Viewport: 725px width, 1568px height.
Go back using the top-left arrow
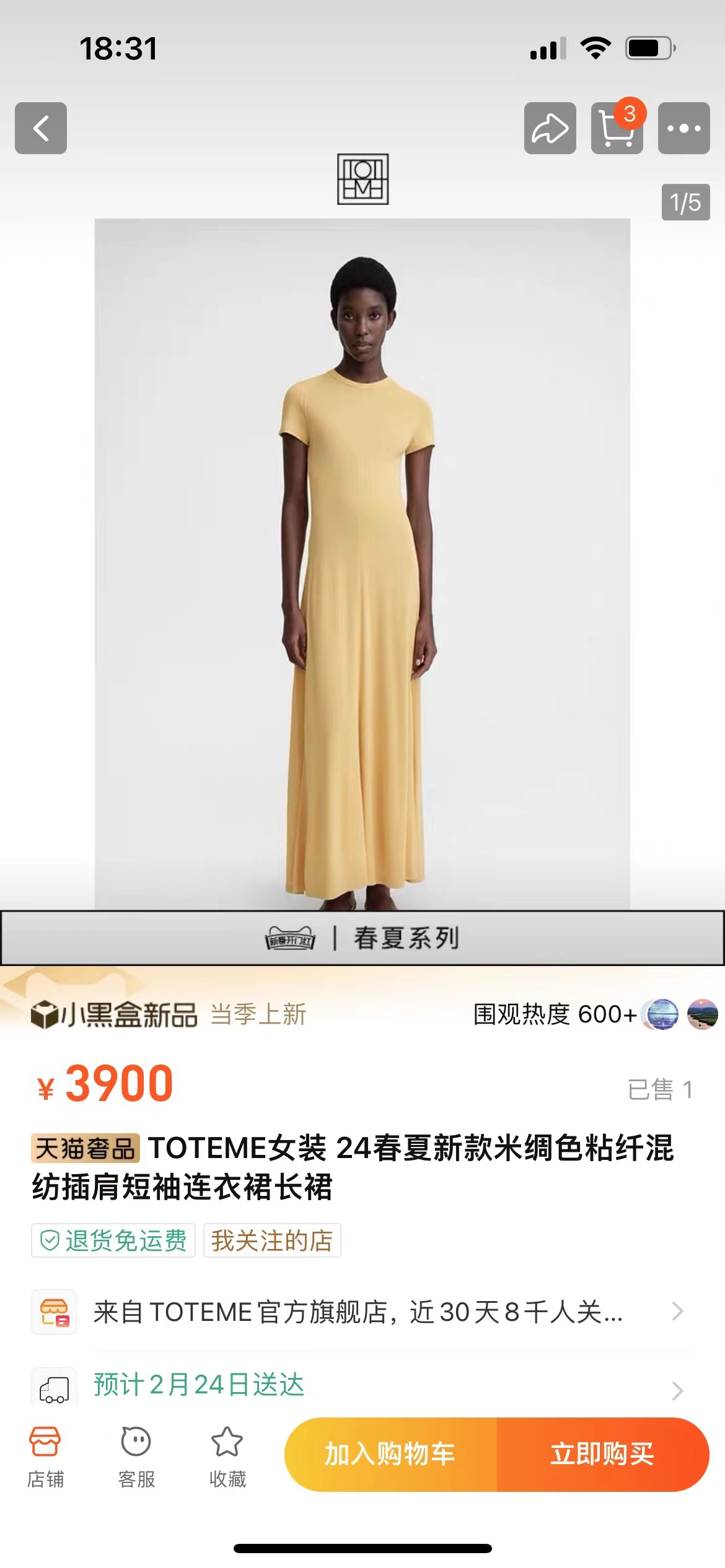(41, 128)
